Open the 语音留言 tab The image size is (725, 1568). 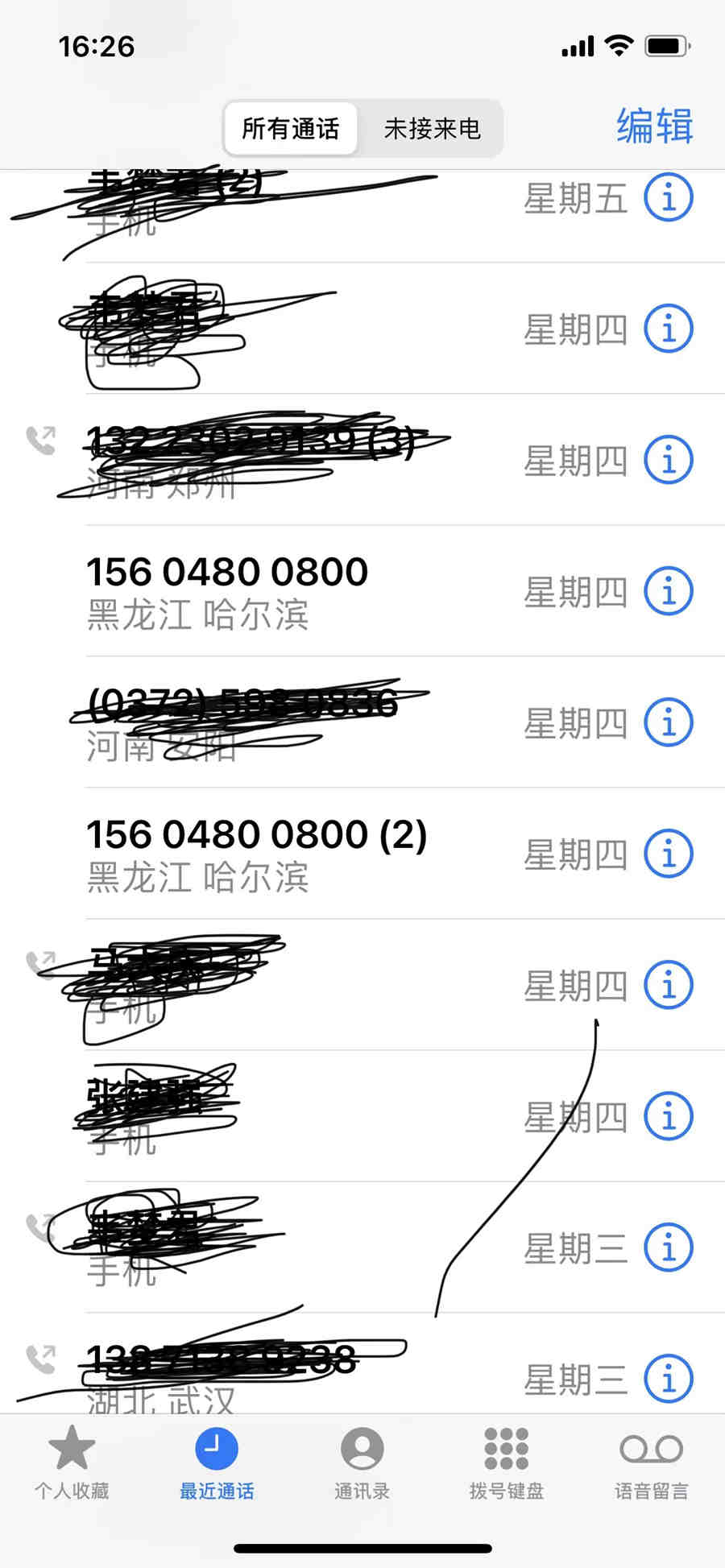click(x=652, y=1463)
